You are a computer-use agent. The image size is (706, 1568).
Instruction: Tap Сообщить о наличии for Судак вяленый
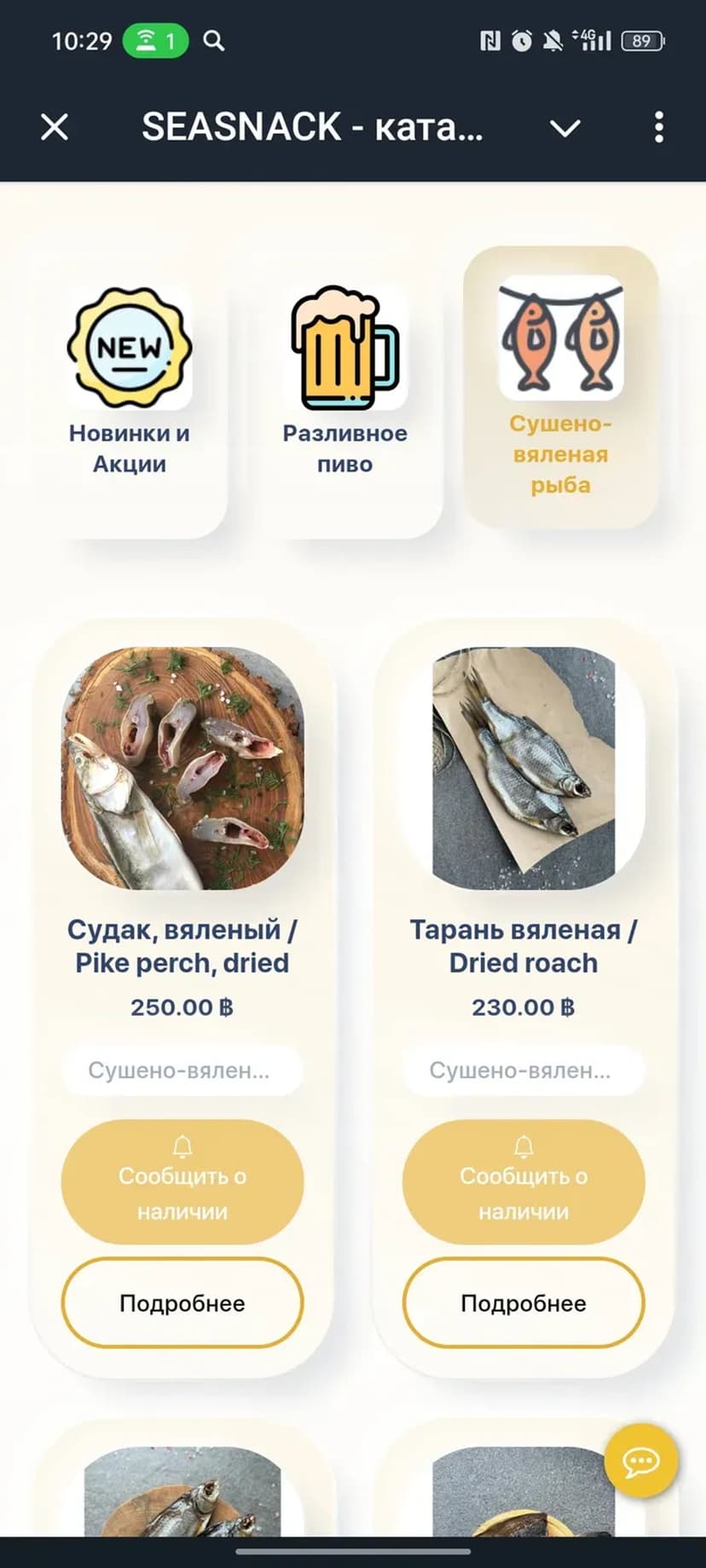[x=182, y=1181]
